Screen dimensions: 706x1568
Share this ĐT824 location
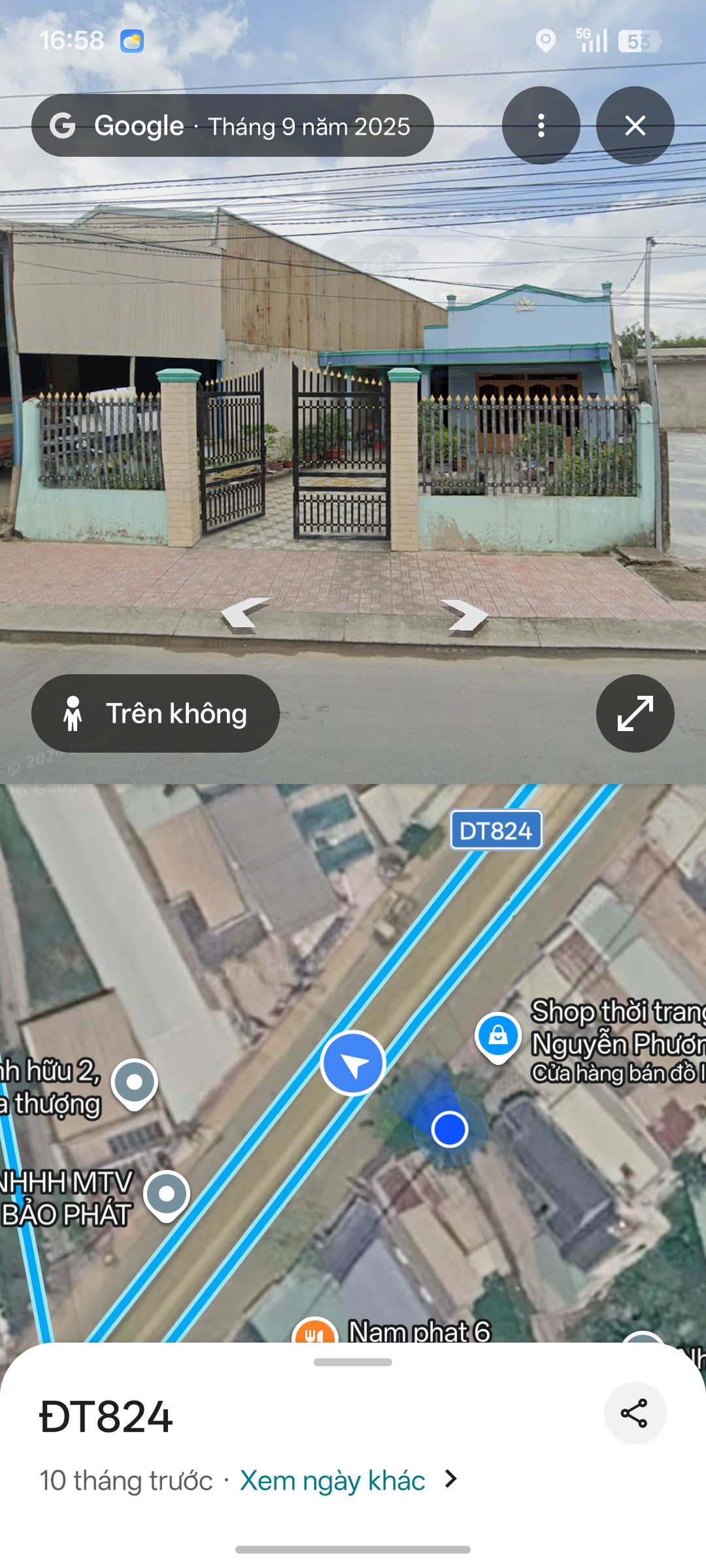635,1413
